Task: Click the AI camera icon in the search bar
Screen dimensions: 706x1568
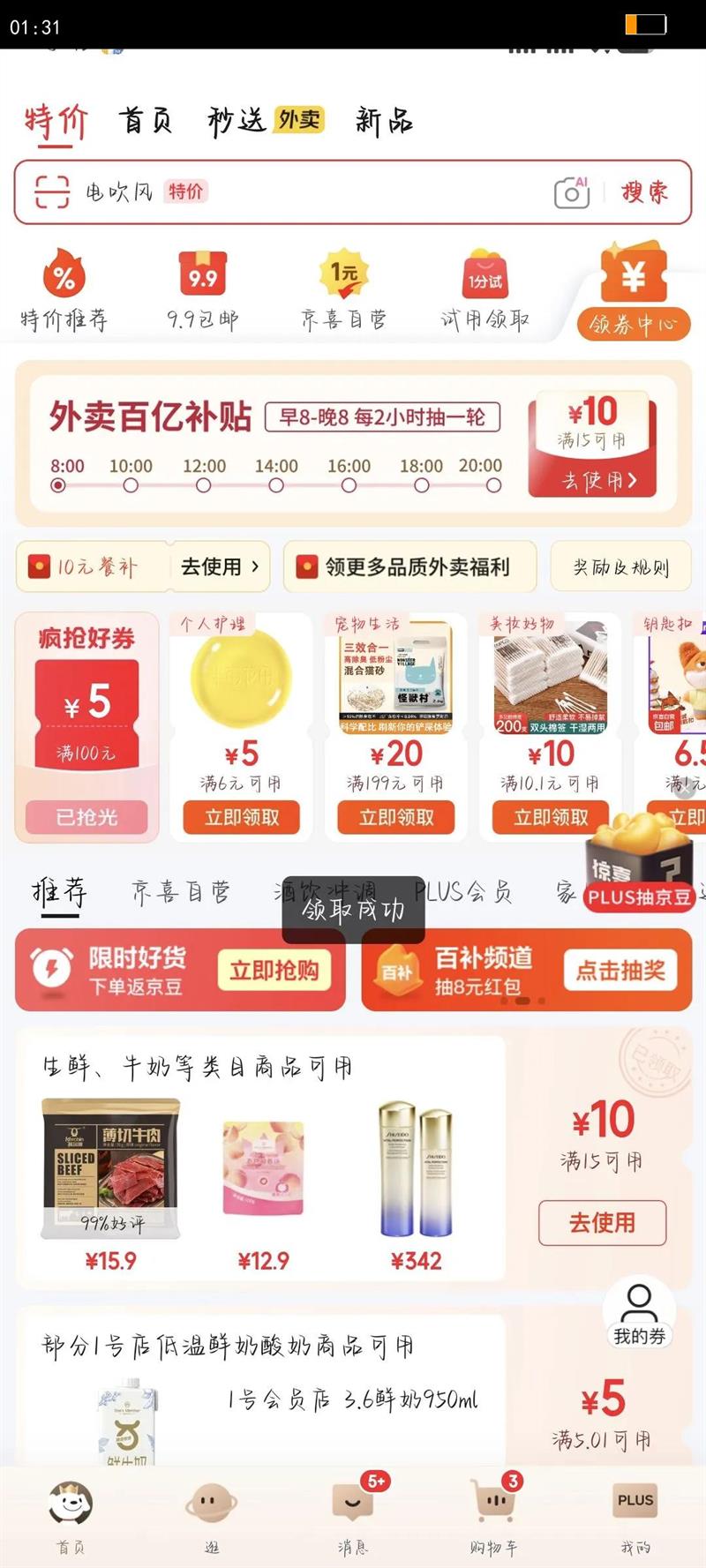Action: [x=571, y=191]
